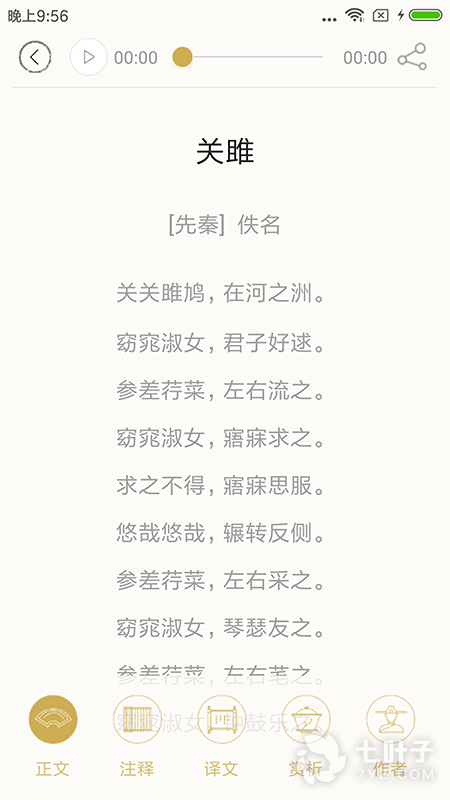Tap the audio progress slider knob
Screen dimensions: 450x800
[182, 57]
